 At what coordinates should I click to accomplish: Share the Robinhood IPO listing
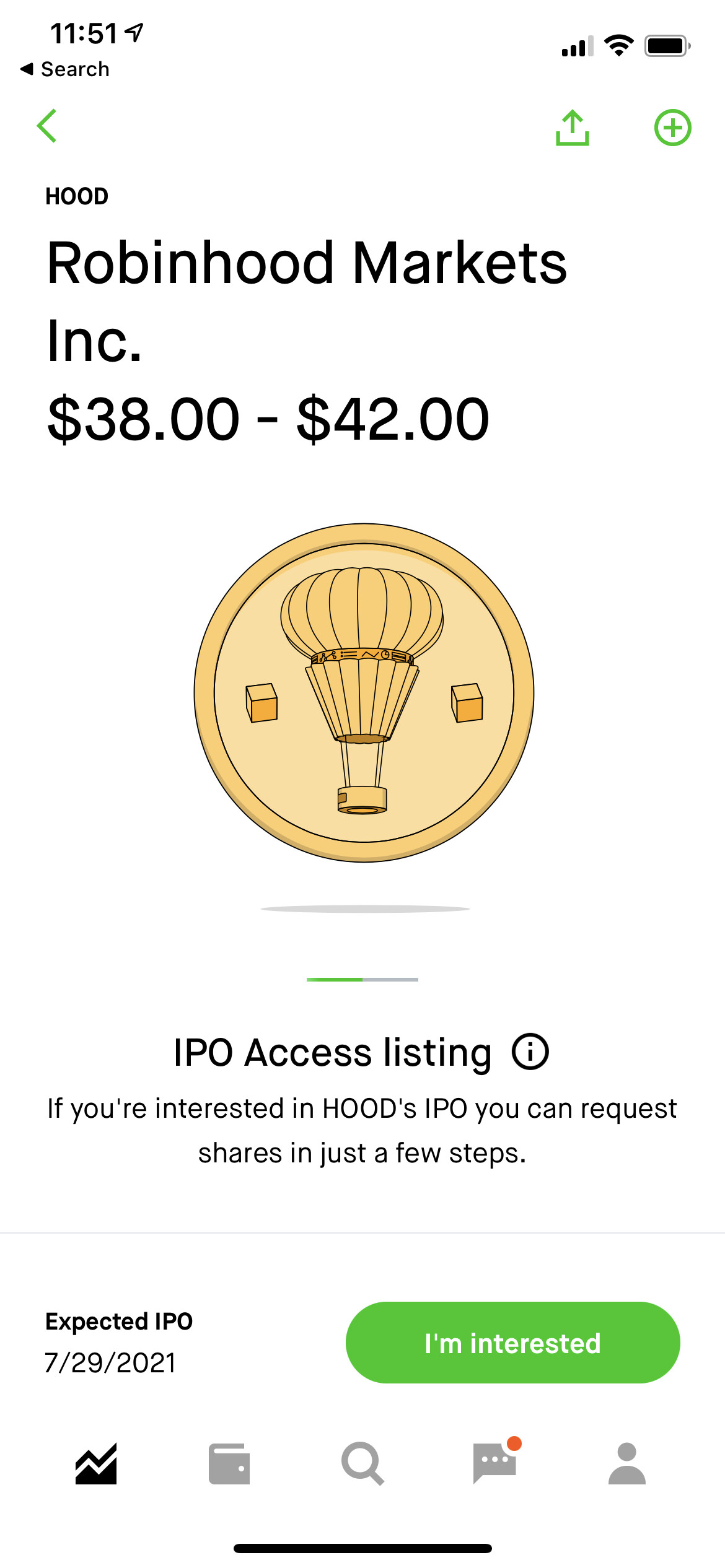pos(573,127)
